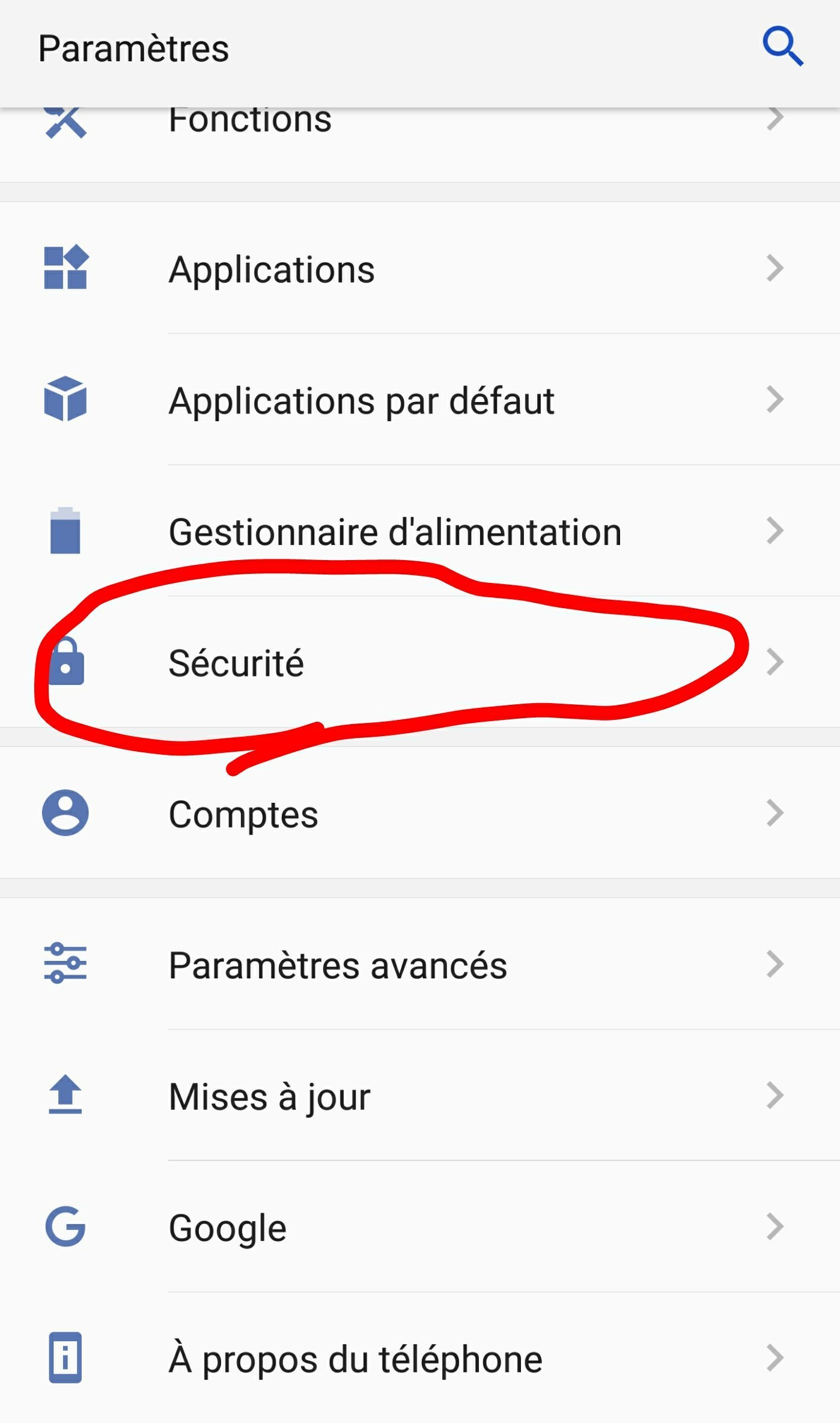Open Comptes settings
The image size is (840, 1423).
coord(420,813)
